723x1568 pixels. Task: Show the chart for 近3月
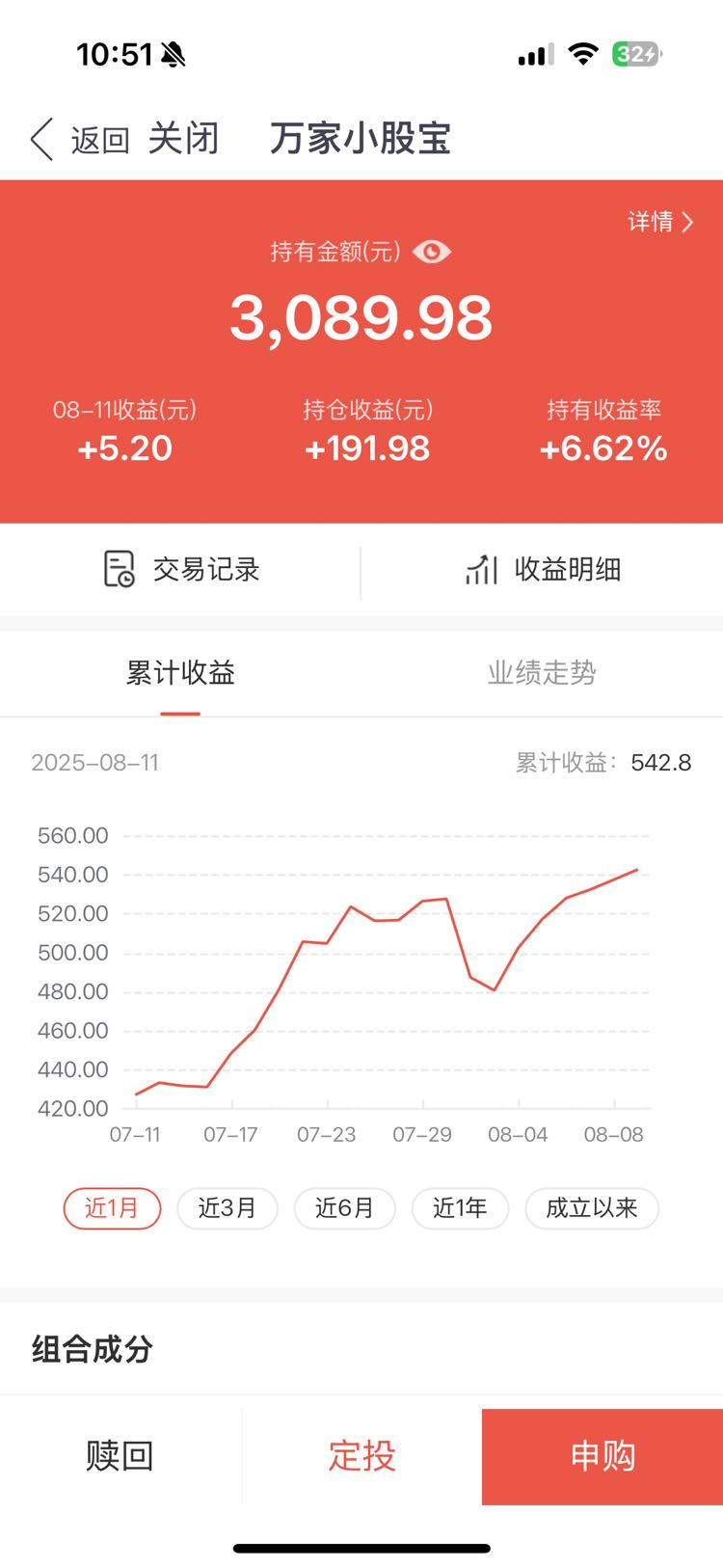(x=228, y=1208)
